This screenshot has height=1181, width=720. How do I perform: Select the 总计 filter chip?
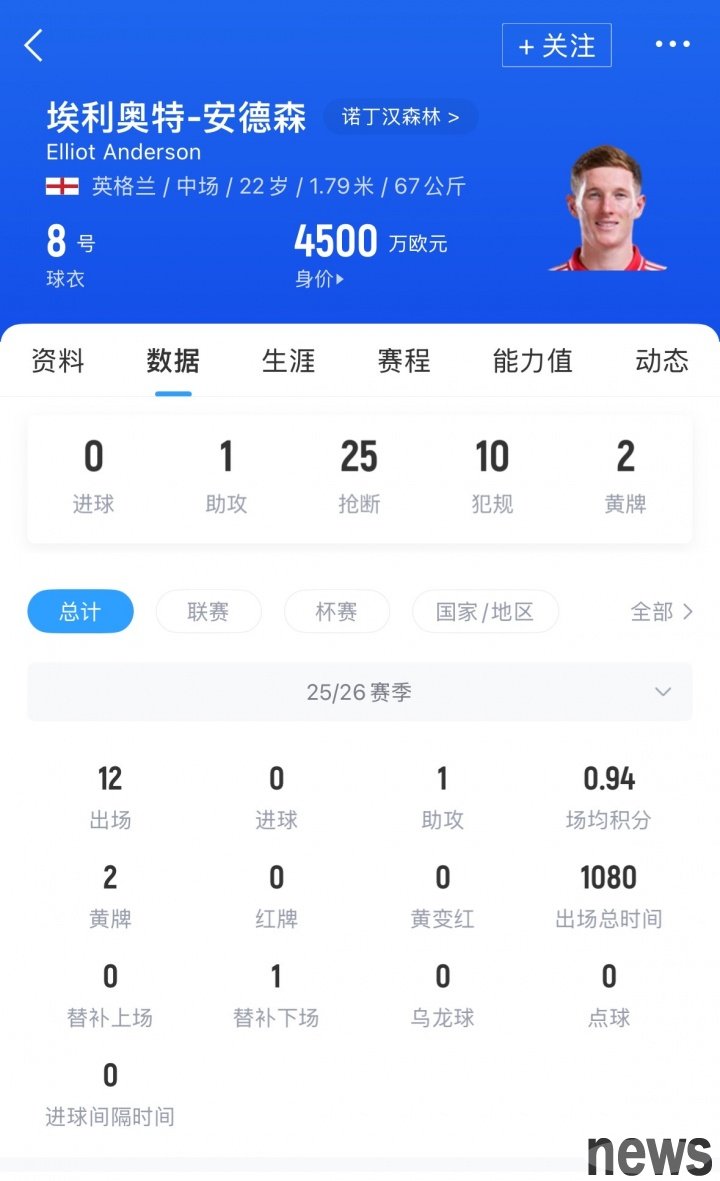[x=80, y=611]
